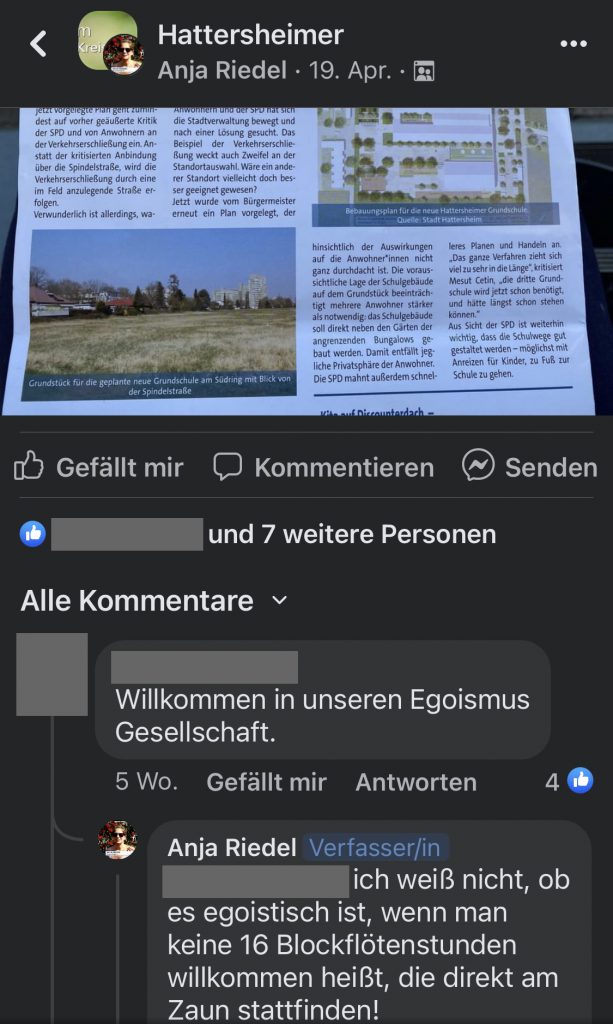Tap Kommentieren to write a comment
This screenshot has height=1024, width=613.
324,467
